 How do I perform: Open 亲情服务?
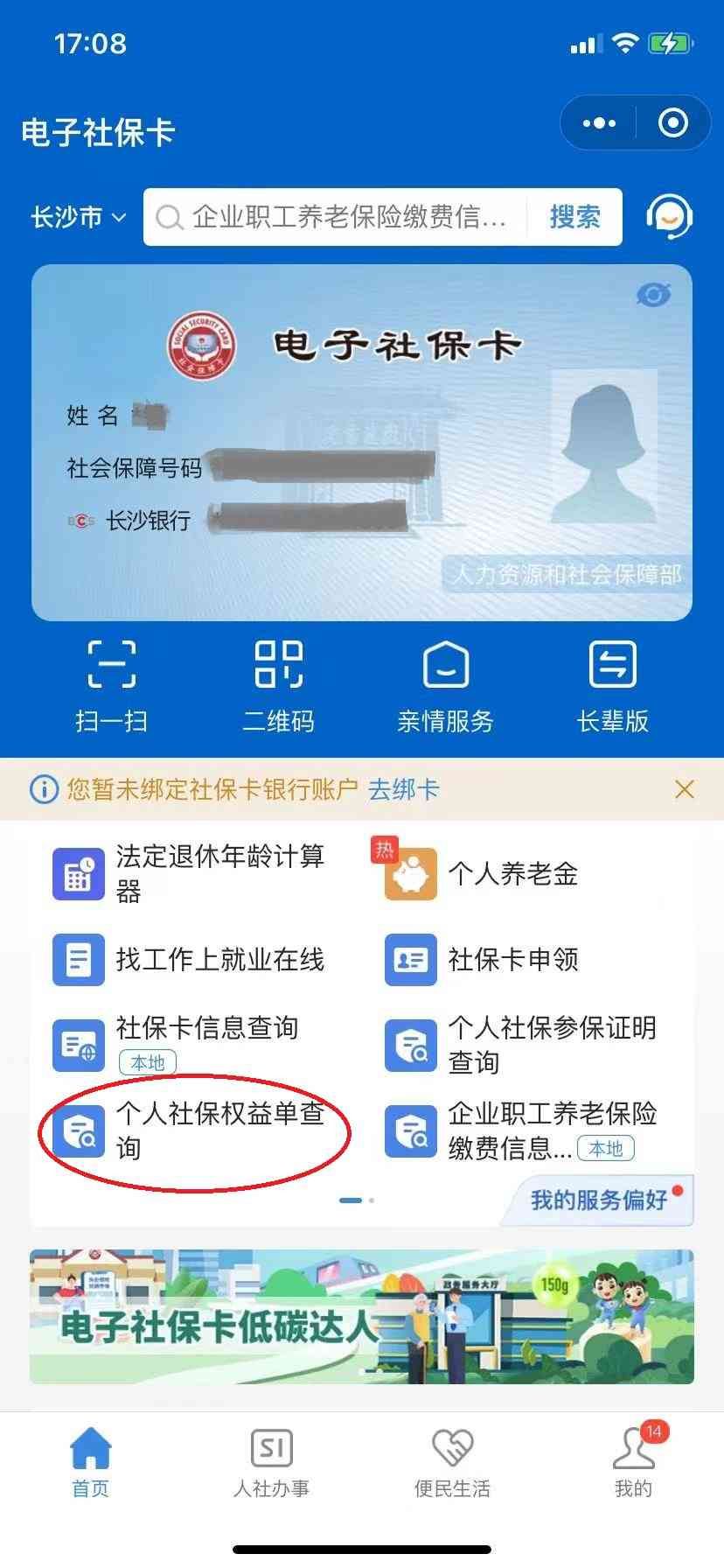pos(445,687)
